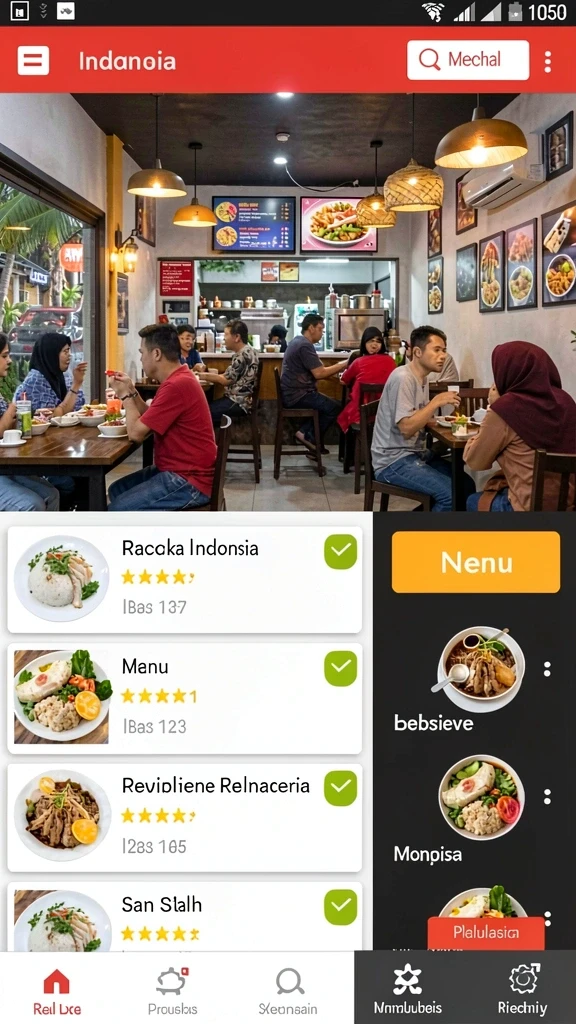Toggle the checkbox on Racoka Indonsia
The width and height of the screenshot is (576, 1024).
[340, 552]
